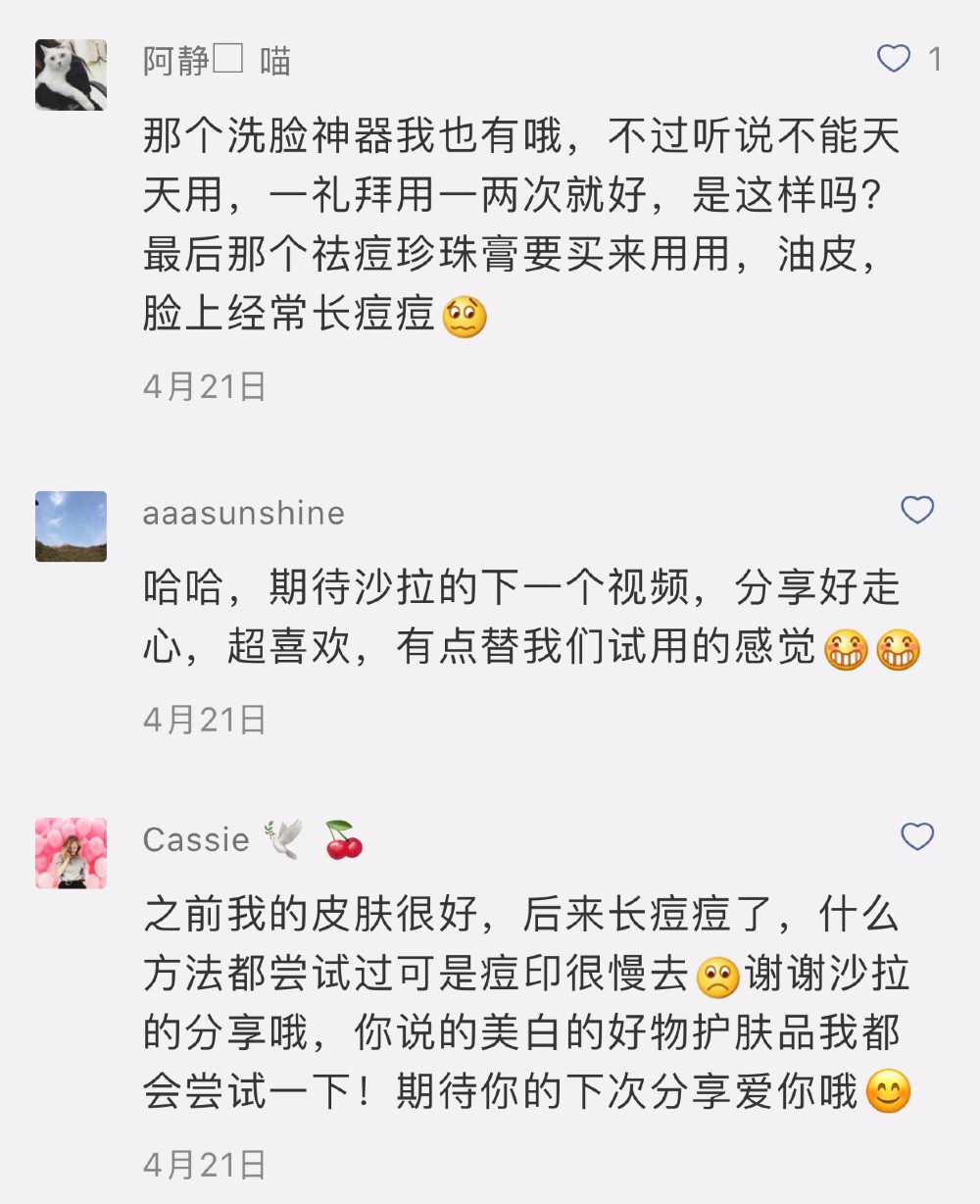View Cassie's profile from her avatar
The height and width of the screenshot is (1204, 980).
pyautogui.click(x=71, y=853)
